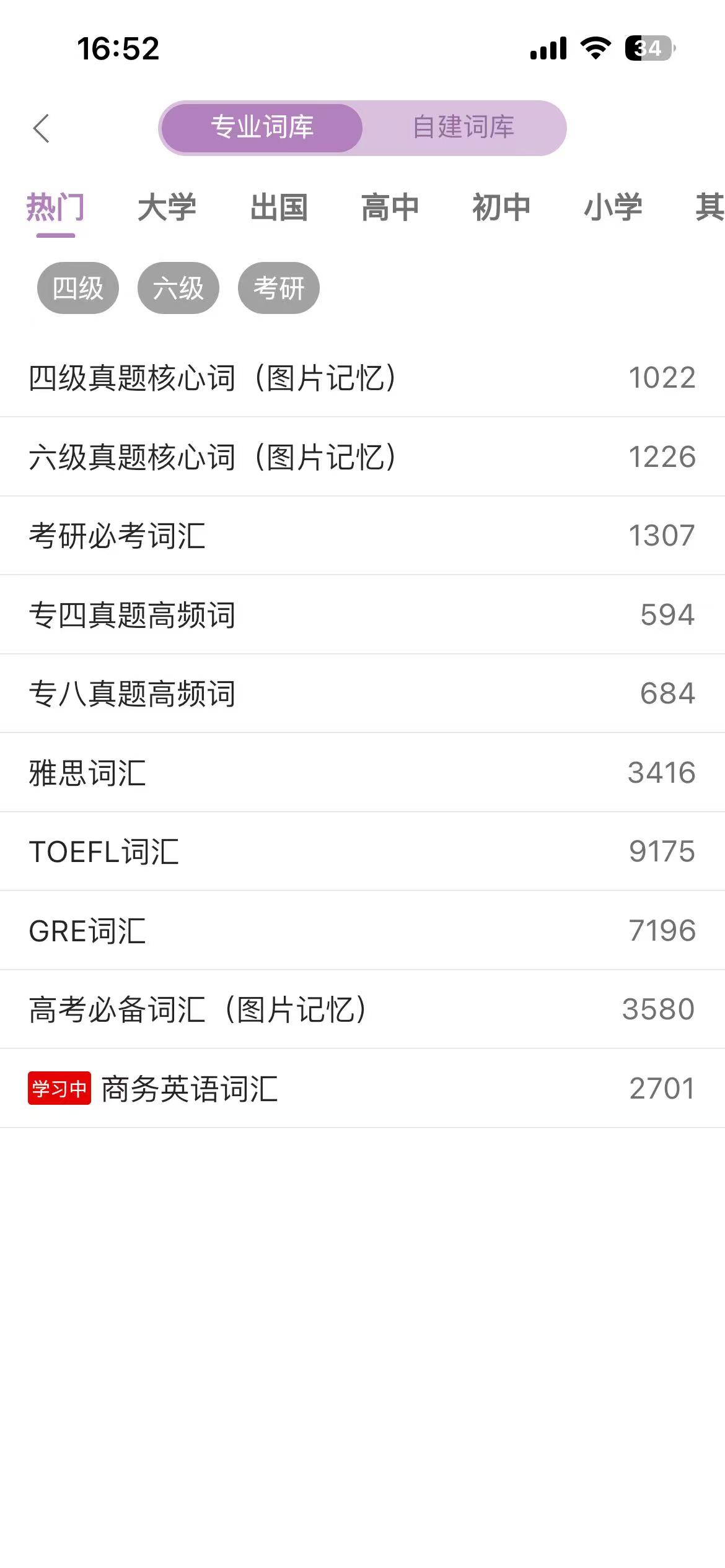725x1568 pixels.
Task: Open 六级真题核心词（图片记忆）word list
Action: tap(362, 457)
